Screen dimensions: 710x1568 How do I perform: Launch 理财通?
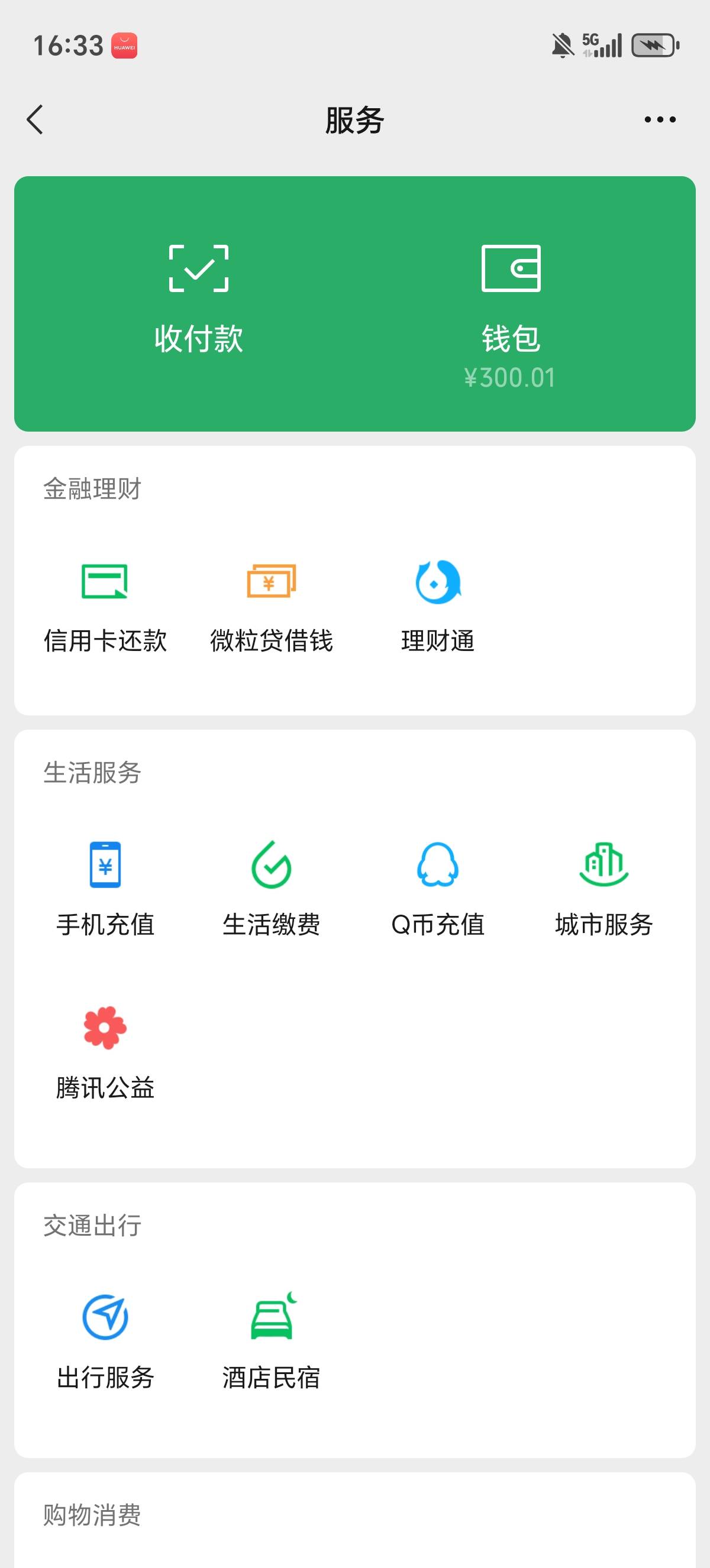(x=437, y=606)
